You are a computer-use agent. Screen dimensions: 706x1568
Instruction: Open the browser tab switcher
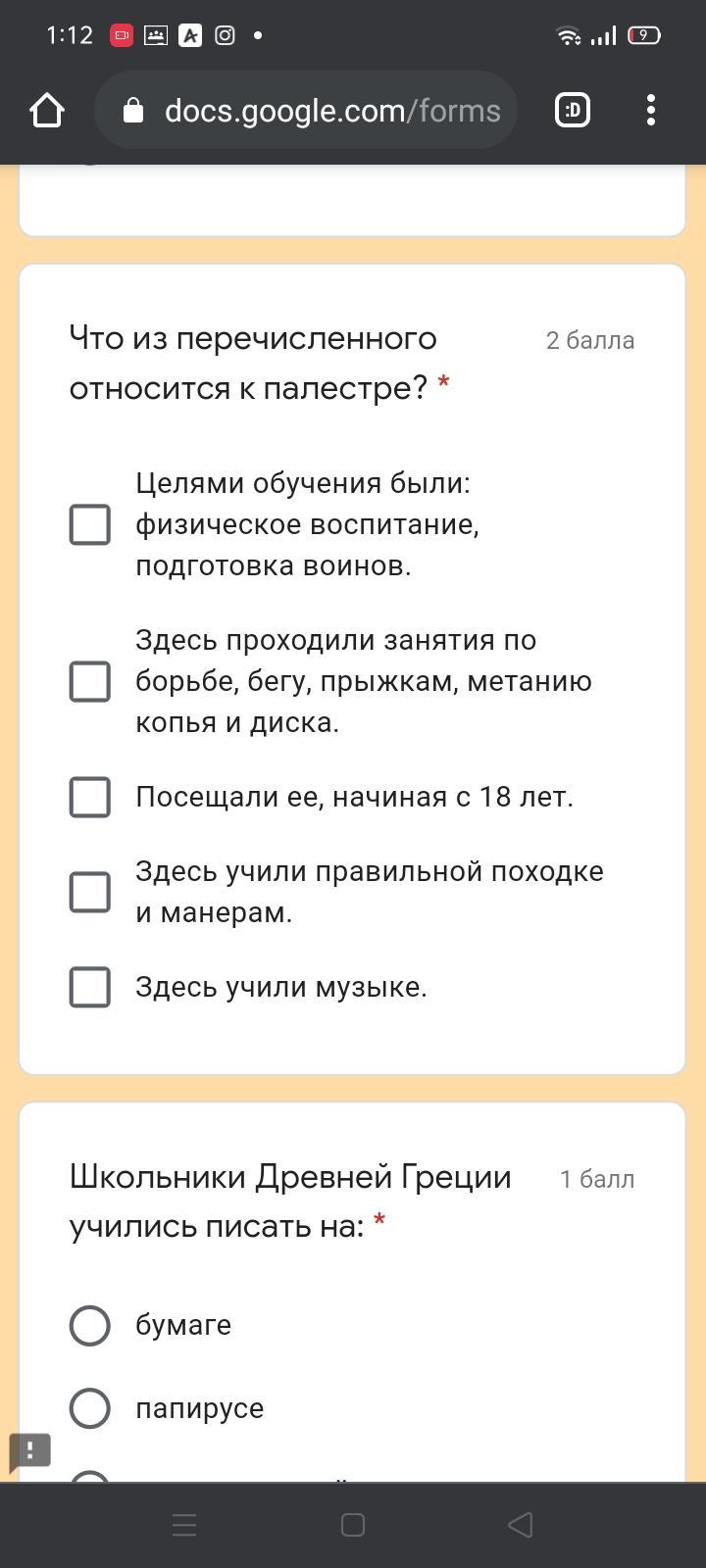(573, 111)
